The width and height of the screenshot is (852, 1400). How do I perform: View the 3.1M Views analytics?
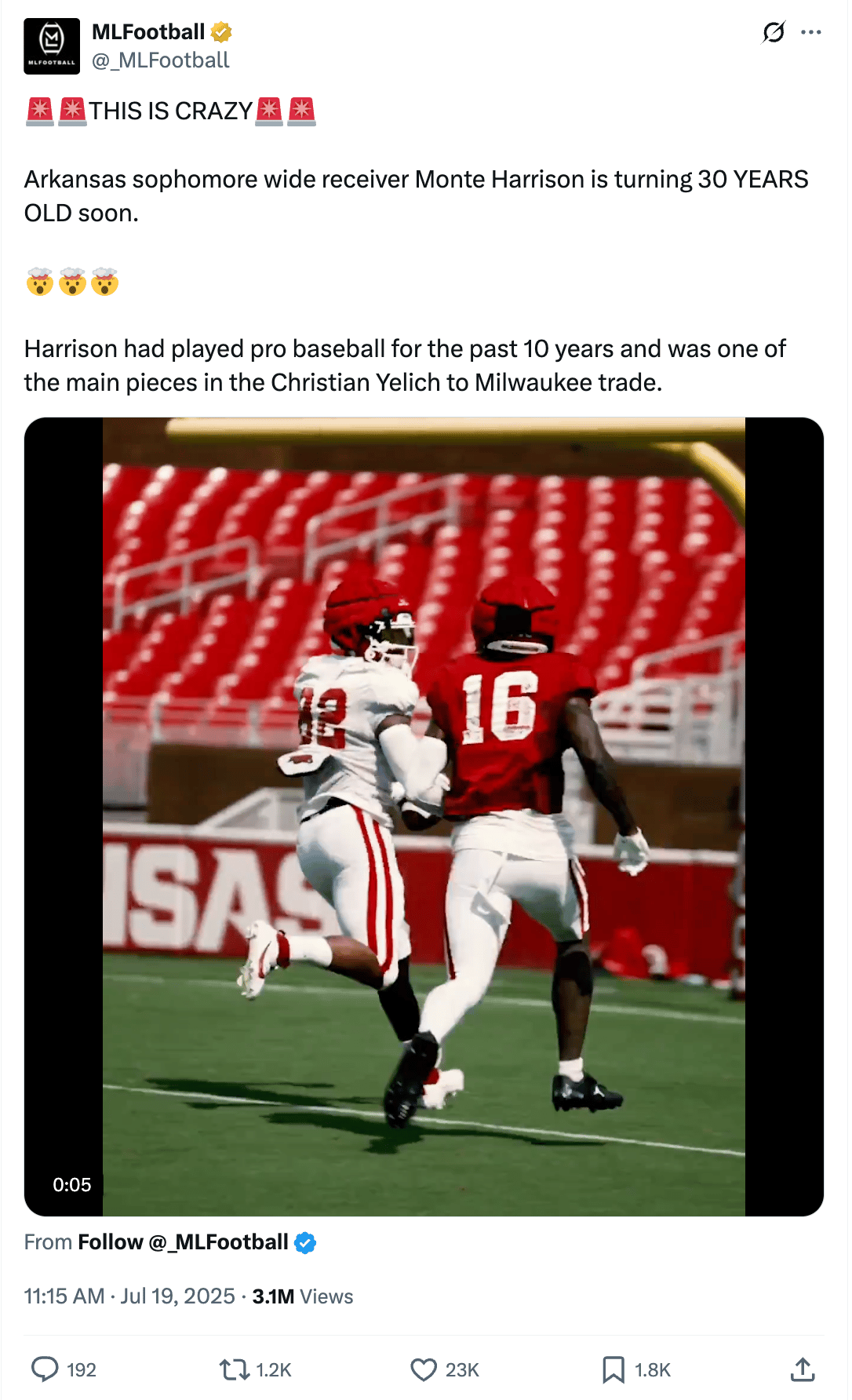point(302,1296)
